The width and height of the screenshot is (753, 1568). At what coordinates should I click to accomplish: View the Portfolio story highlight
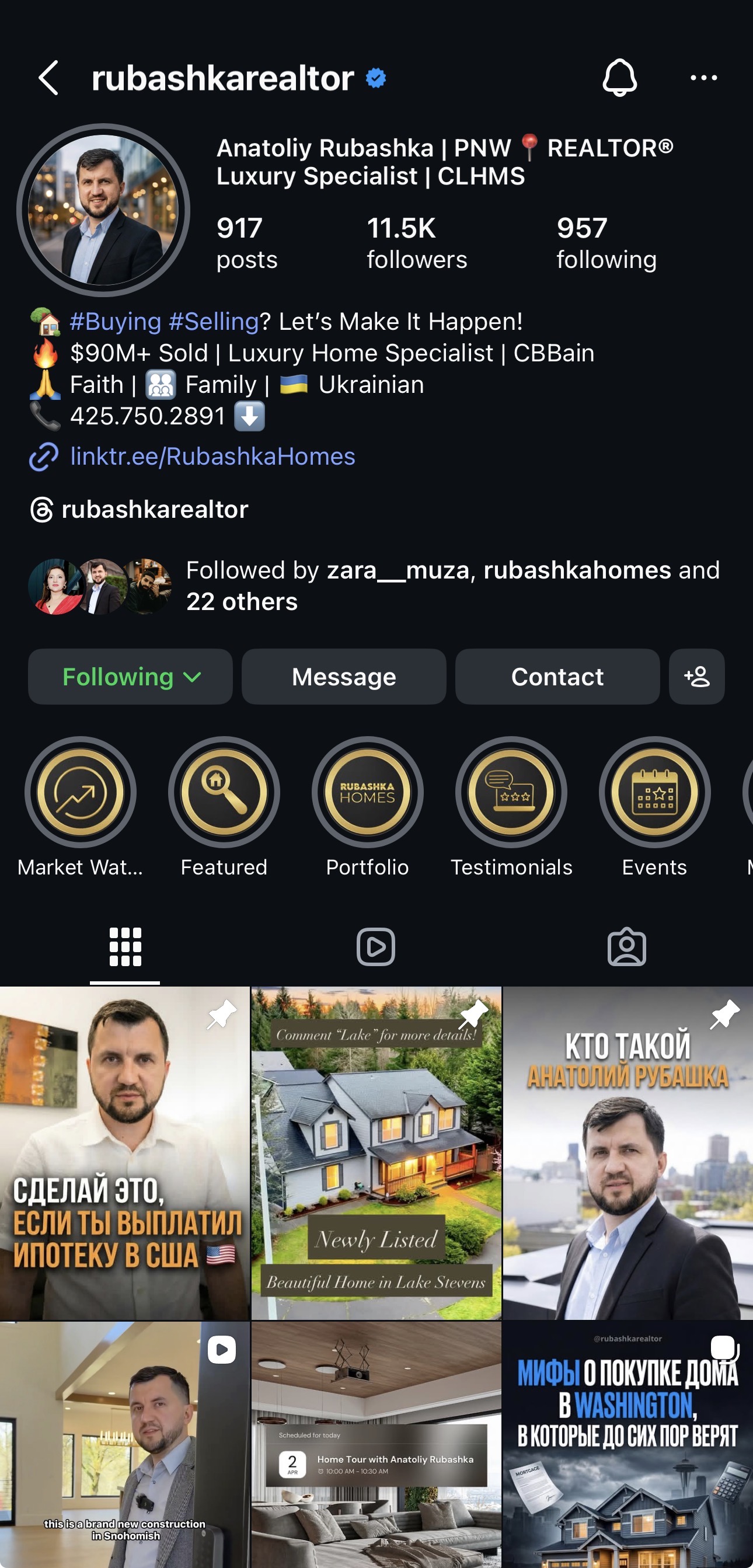click(x=368, y=793)
